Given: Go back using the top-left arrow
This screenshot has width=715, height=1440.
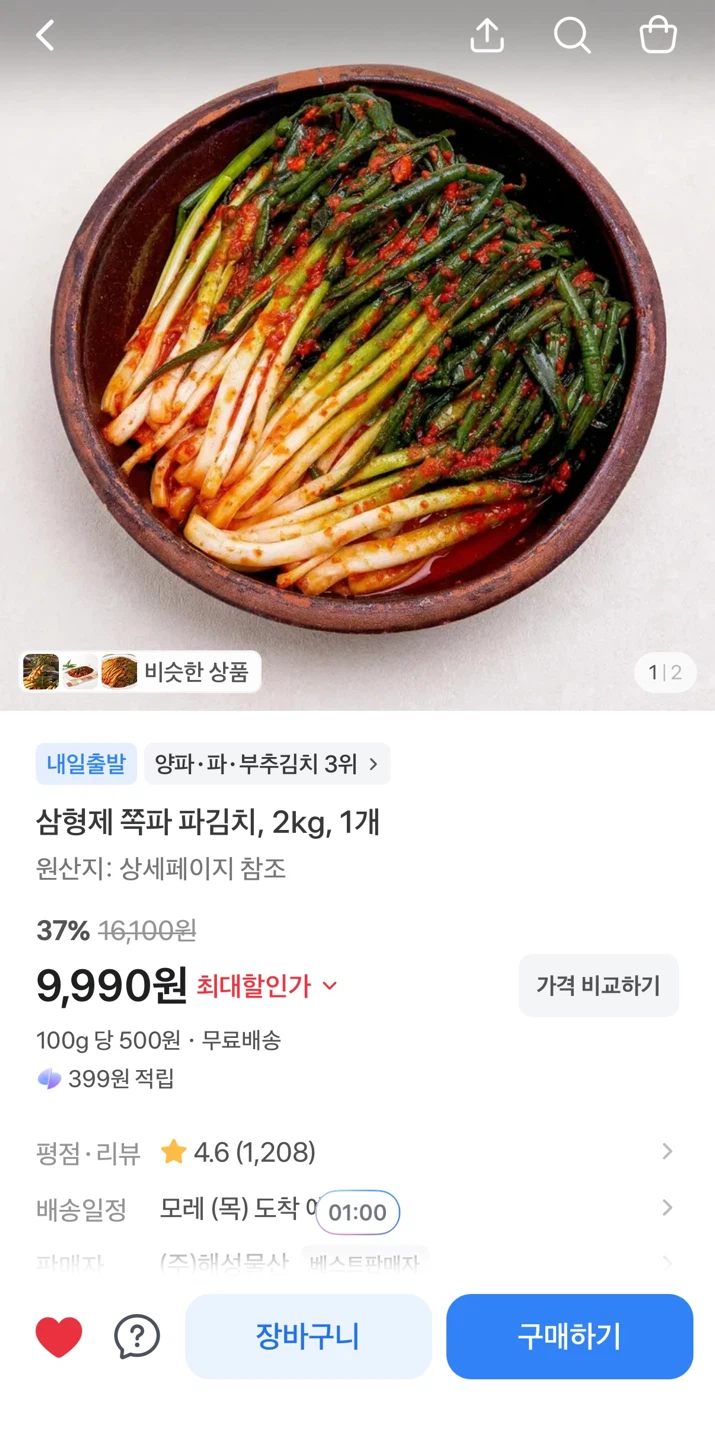Looking at the screenshot, I should [x=45, y=36].
